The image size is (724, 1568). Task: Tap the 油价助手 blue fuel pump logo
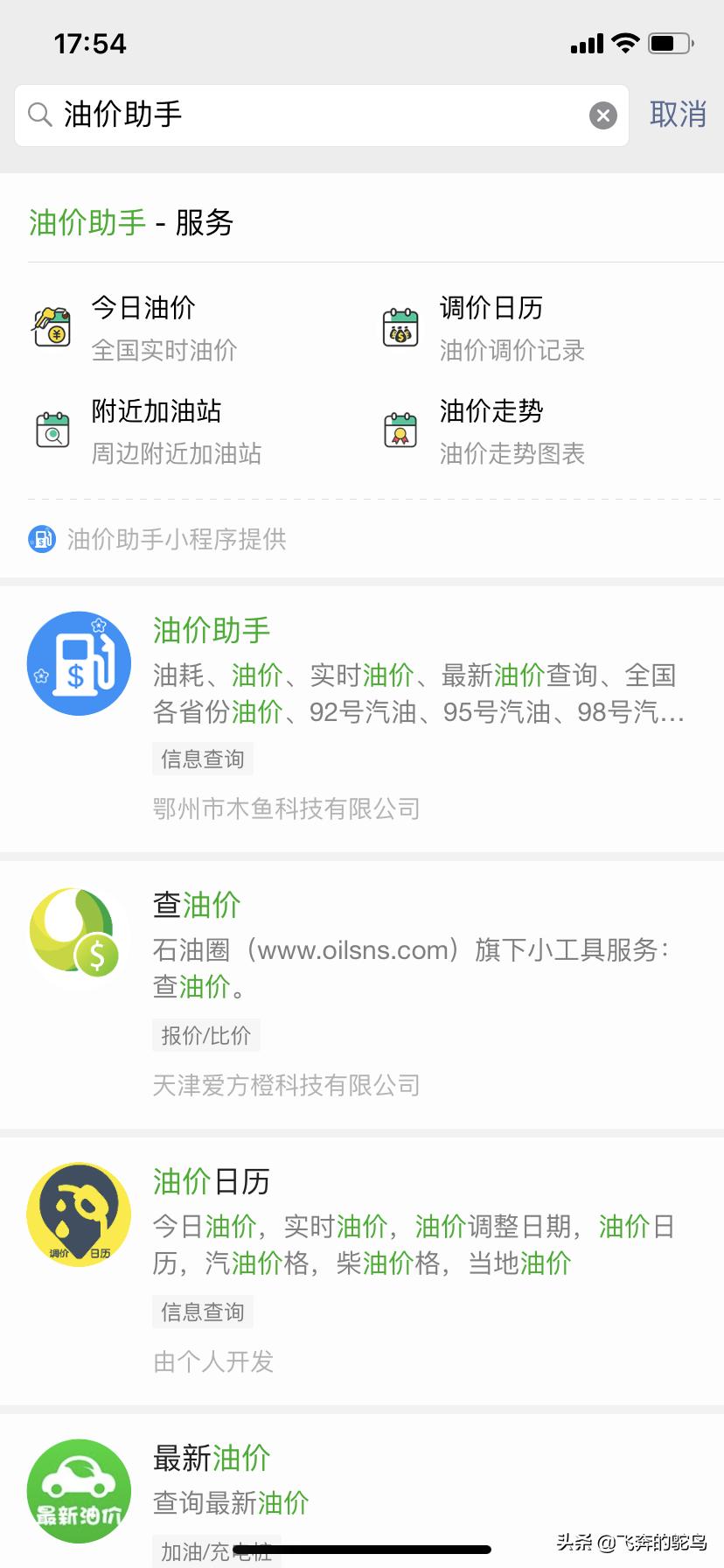coord(79,663)
